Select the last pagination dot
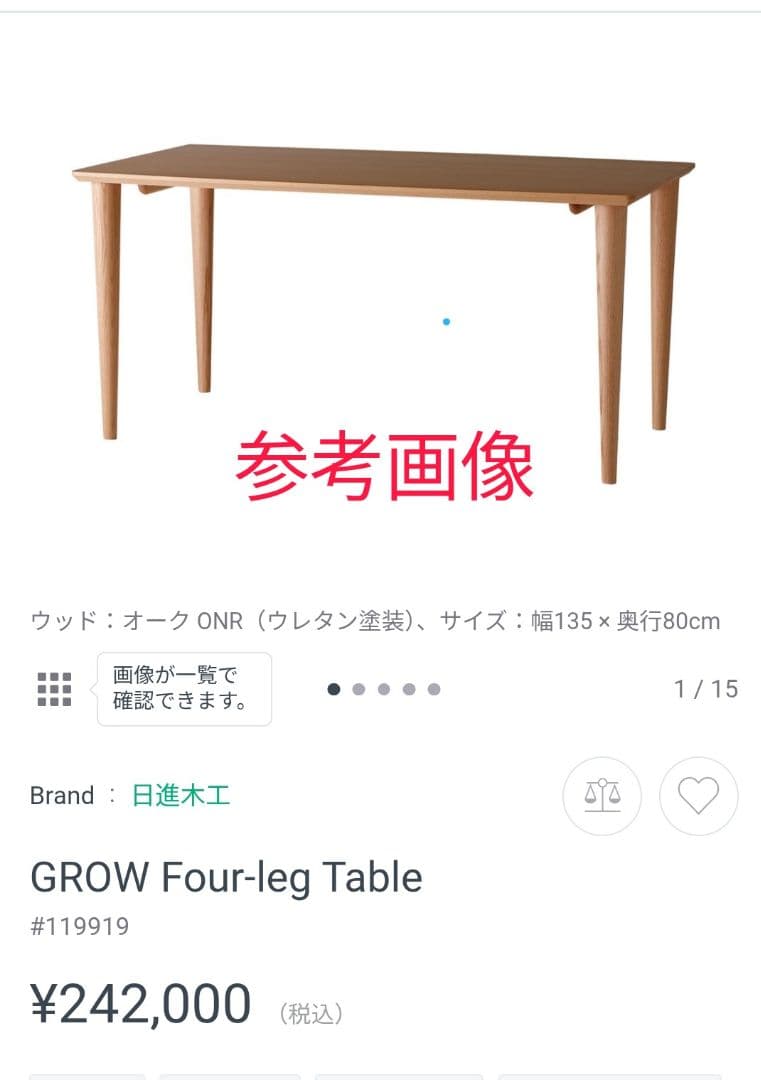This screenshot has height=1080, width=761. (x=434, y=688)
